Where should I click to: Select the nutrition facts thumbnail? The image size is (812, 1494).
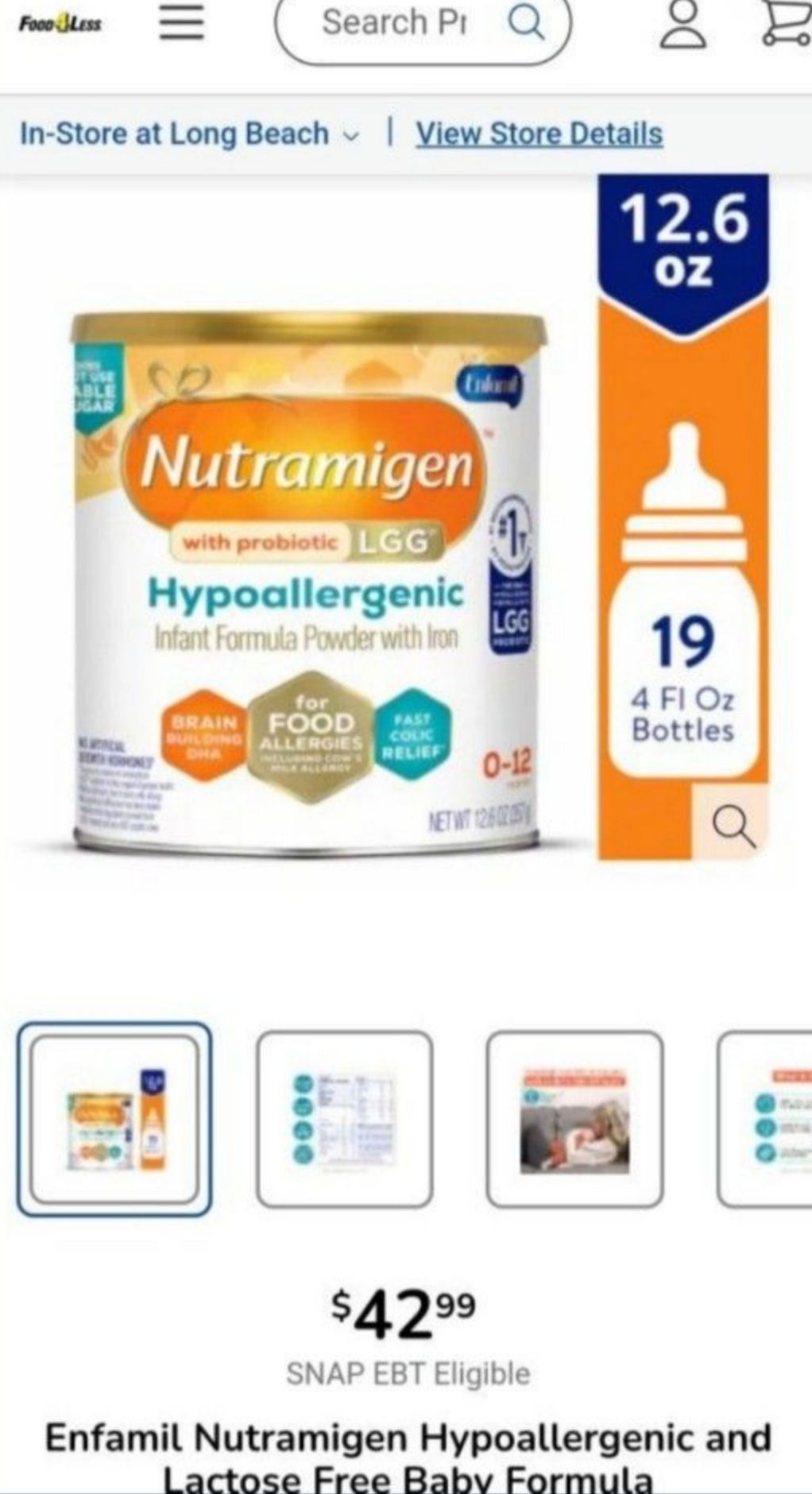(x=345, y=1119)
